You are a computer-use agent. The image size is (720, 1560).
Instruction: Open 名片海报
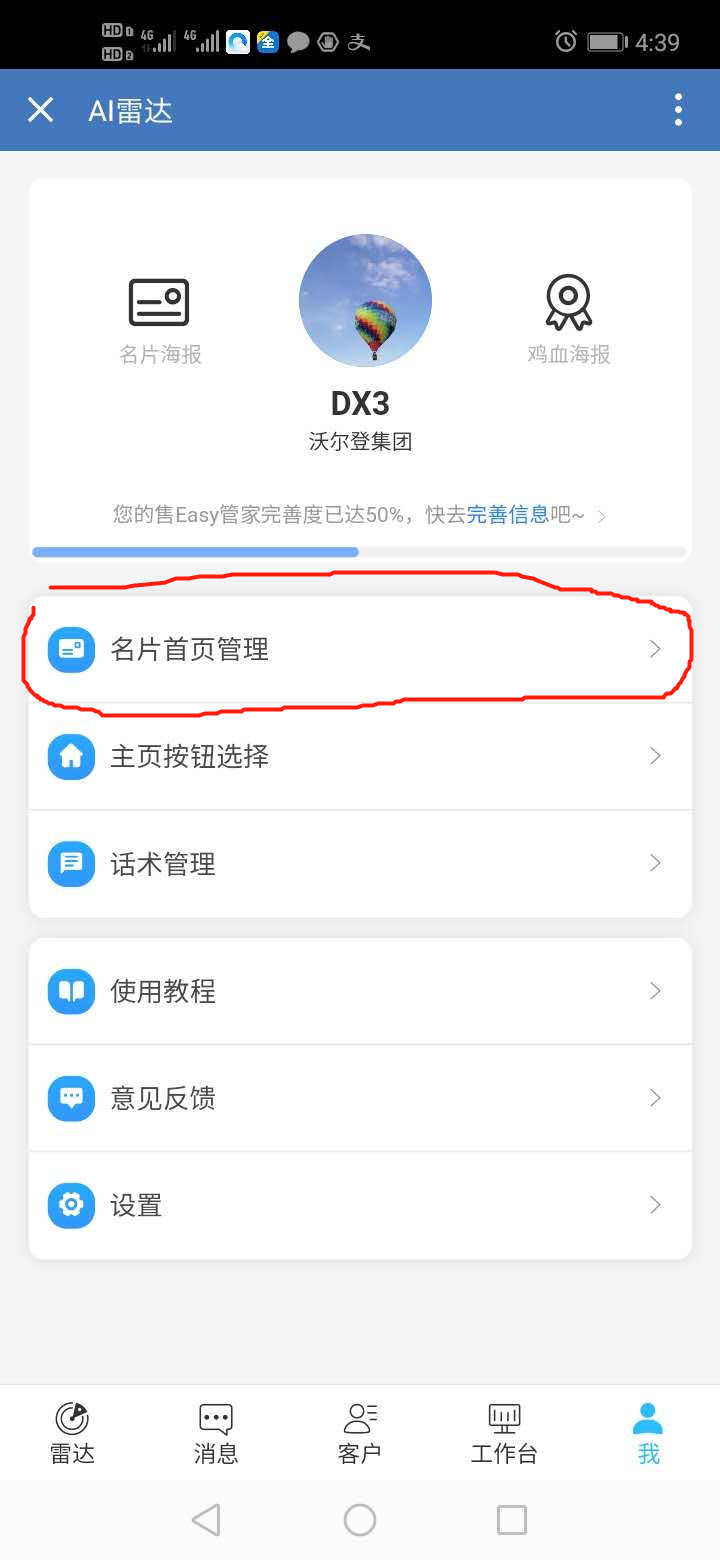(160, 320)
